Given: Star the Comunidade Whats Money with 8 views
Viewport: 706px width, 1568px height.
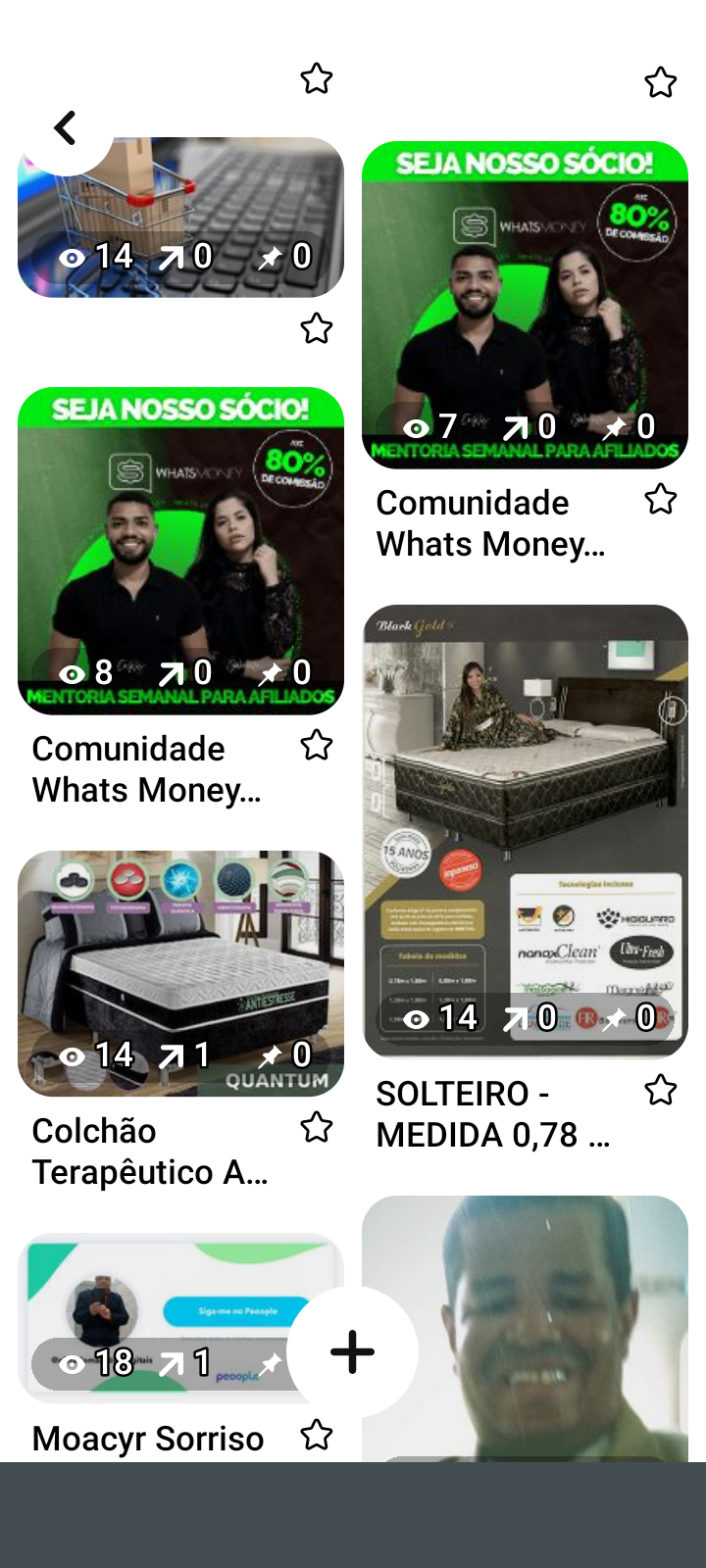Looking at the screenshot, I should (x=316, y=746).
